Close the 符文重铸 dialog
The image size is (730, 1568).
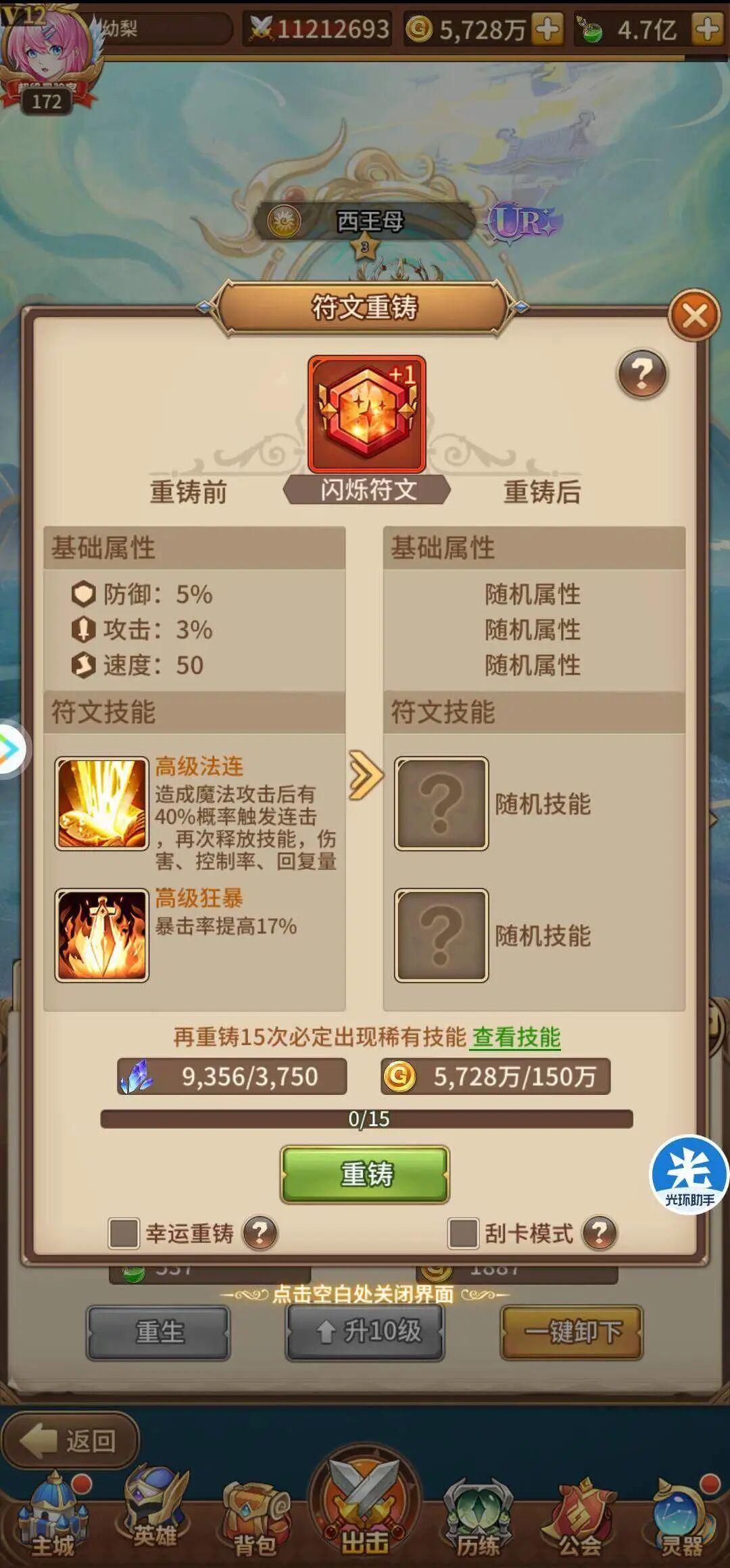[x=693, y=315]
